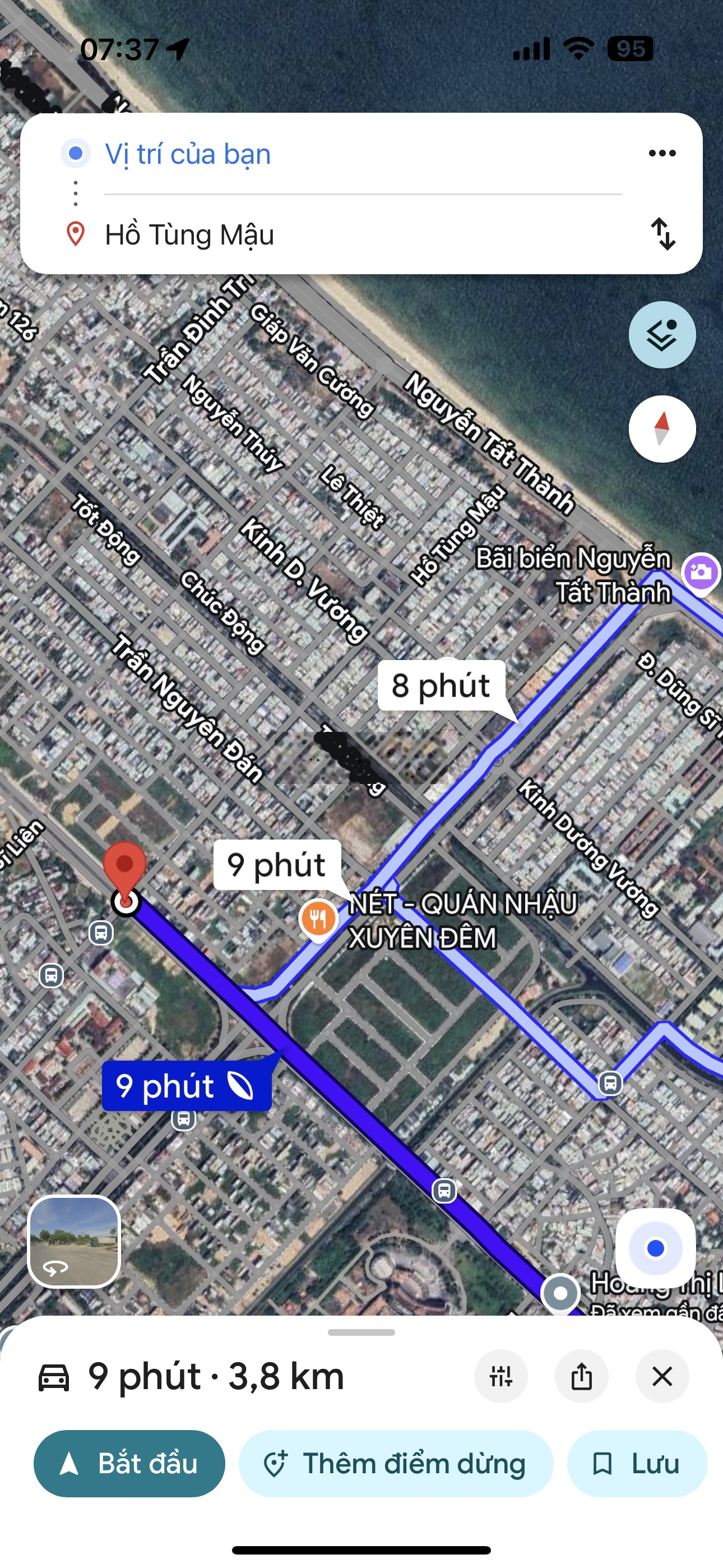Add a stop via 'Thêm điểm dừng'
The image size is (723, 1568).
tap(396, 1463)
